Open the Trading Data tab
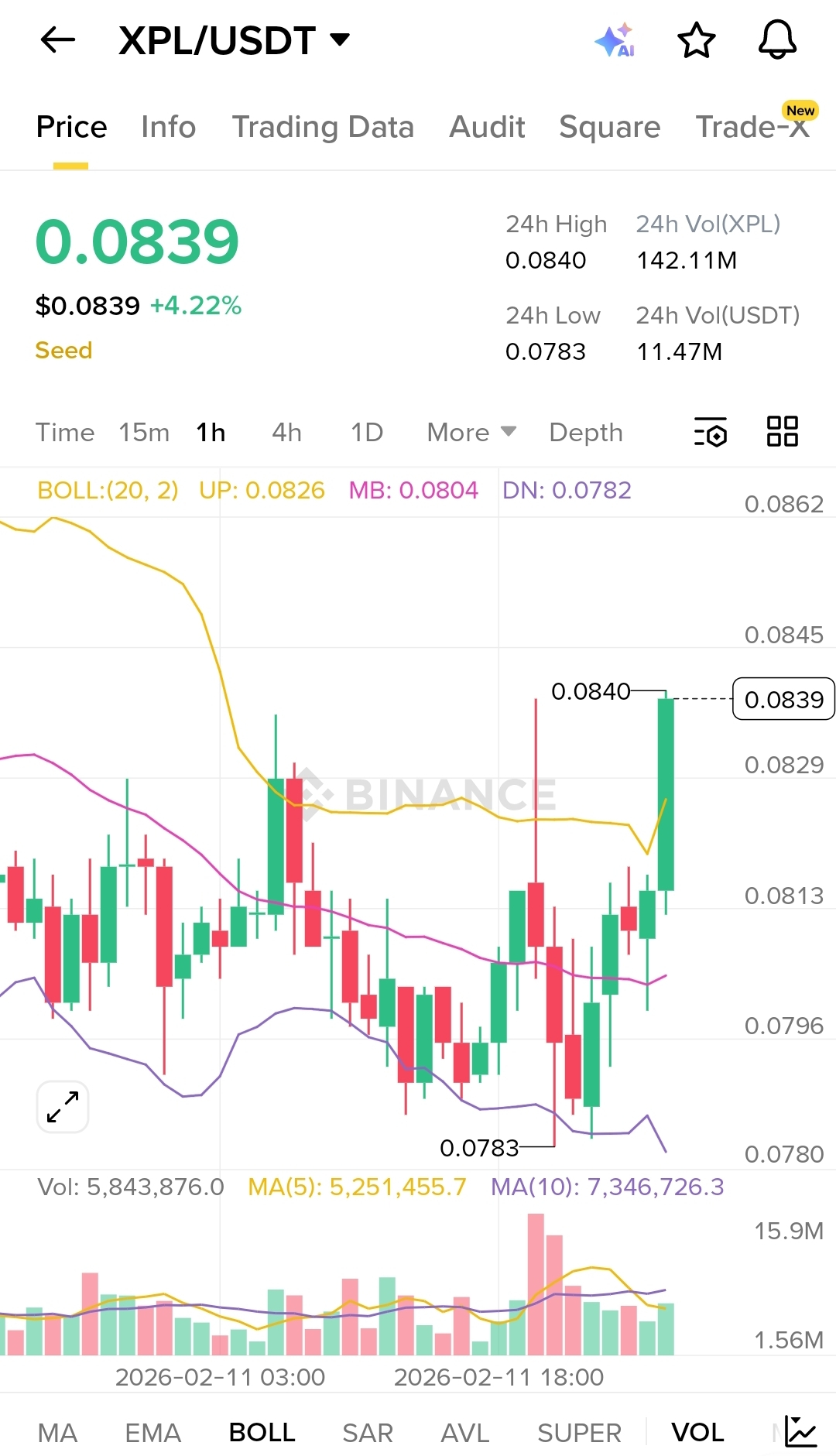 pyautogui.click(x=323, y=127)
